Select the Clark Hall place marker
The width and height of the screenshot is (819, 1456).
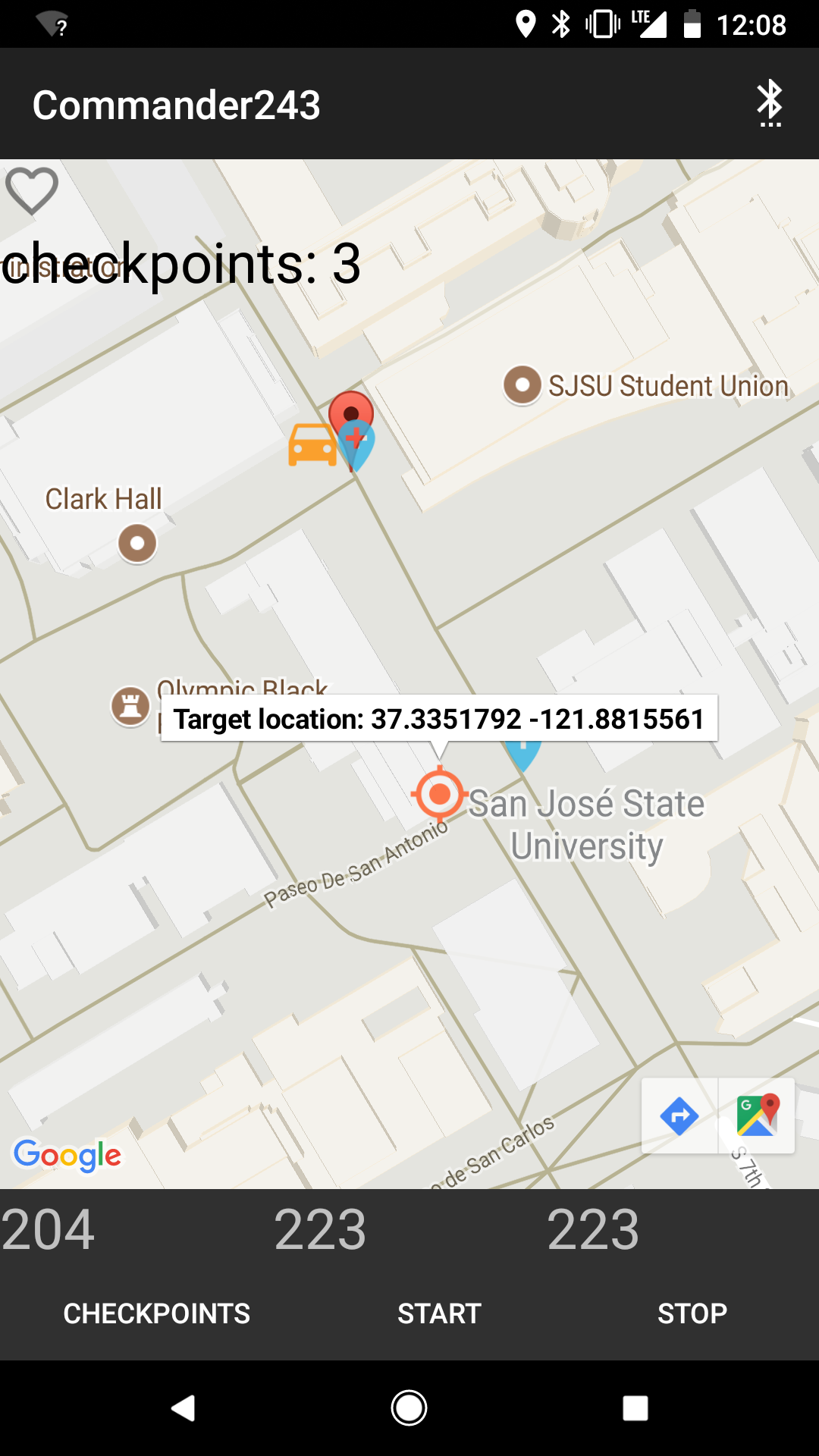[x=137, y=543]
